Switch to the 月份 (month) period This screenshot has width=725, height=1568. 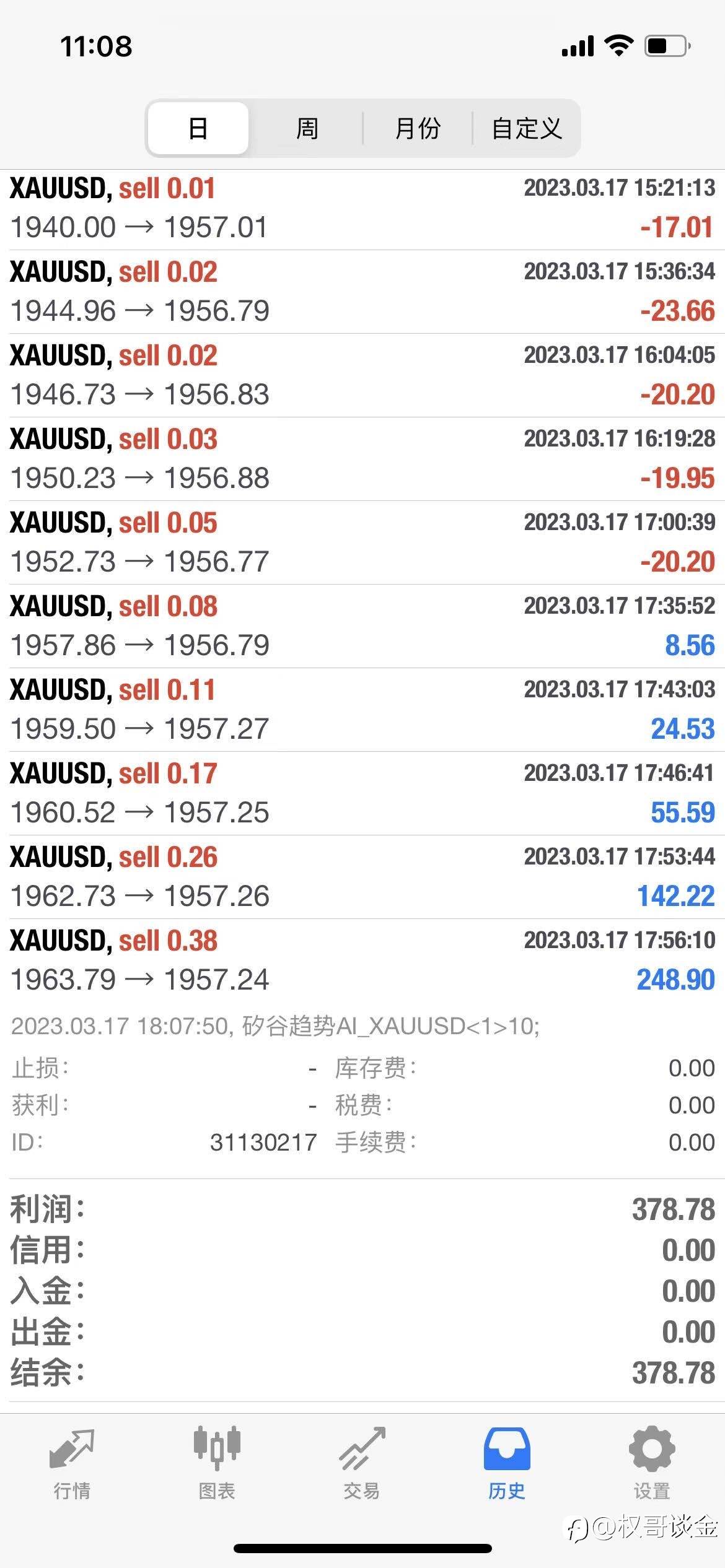point(418,129)
